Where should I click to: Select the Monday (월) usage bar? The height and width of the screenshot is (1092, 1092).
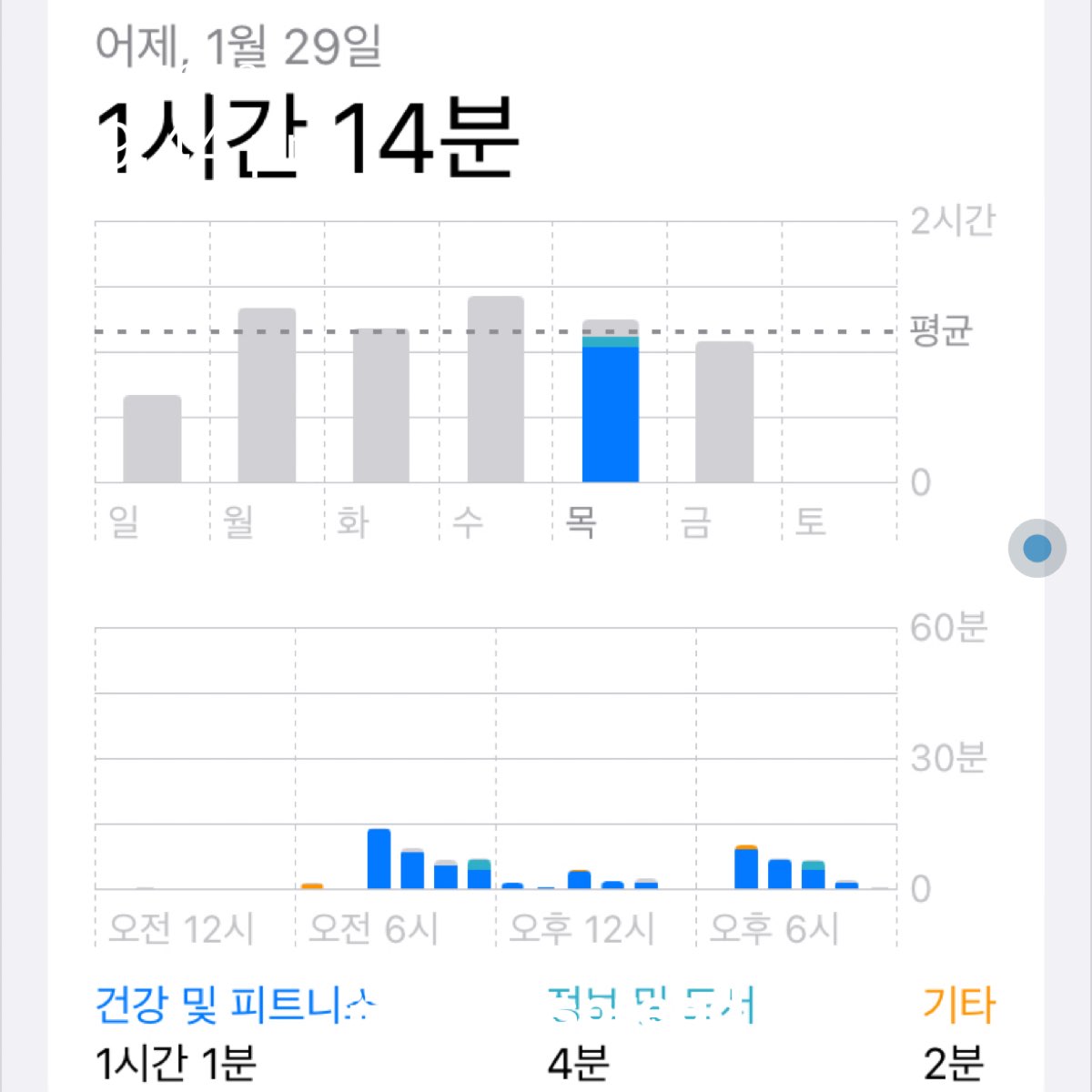point(267,396)
